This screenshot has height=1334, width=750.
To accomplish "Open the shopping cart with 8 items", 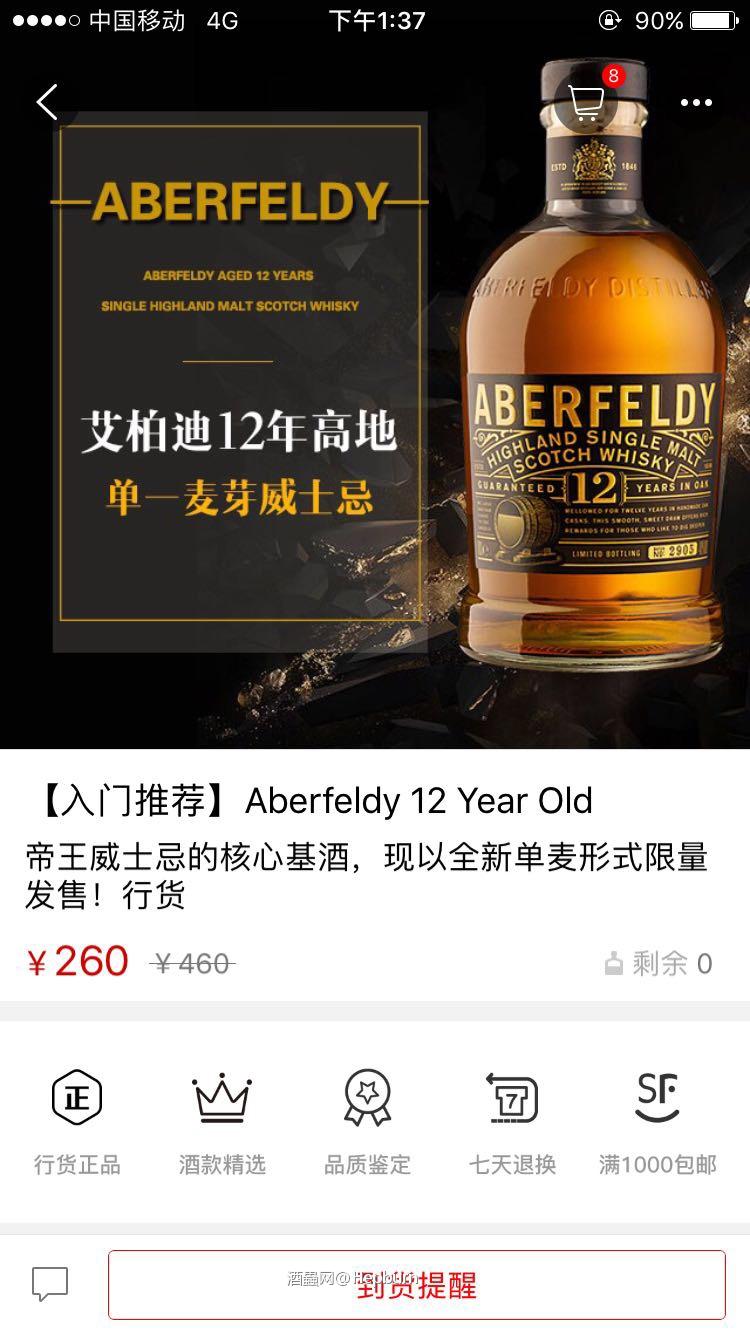I will coord(584,103).
